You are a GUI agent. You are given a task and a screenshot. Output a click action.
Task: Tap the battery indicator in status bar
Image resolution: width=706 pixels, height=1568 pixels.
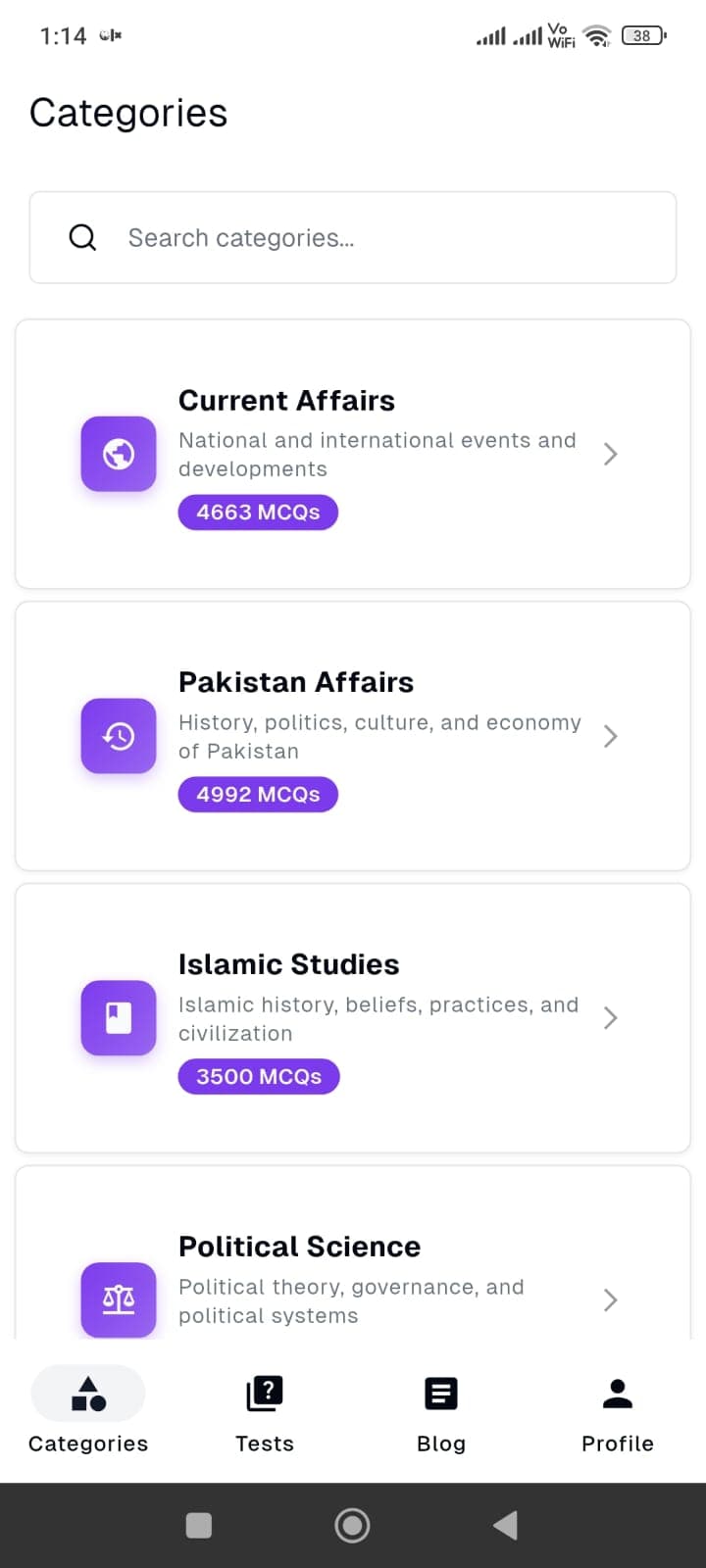pyautogui.click(x=642, y=35)
